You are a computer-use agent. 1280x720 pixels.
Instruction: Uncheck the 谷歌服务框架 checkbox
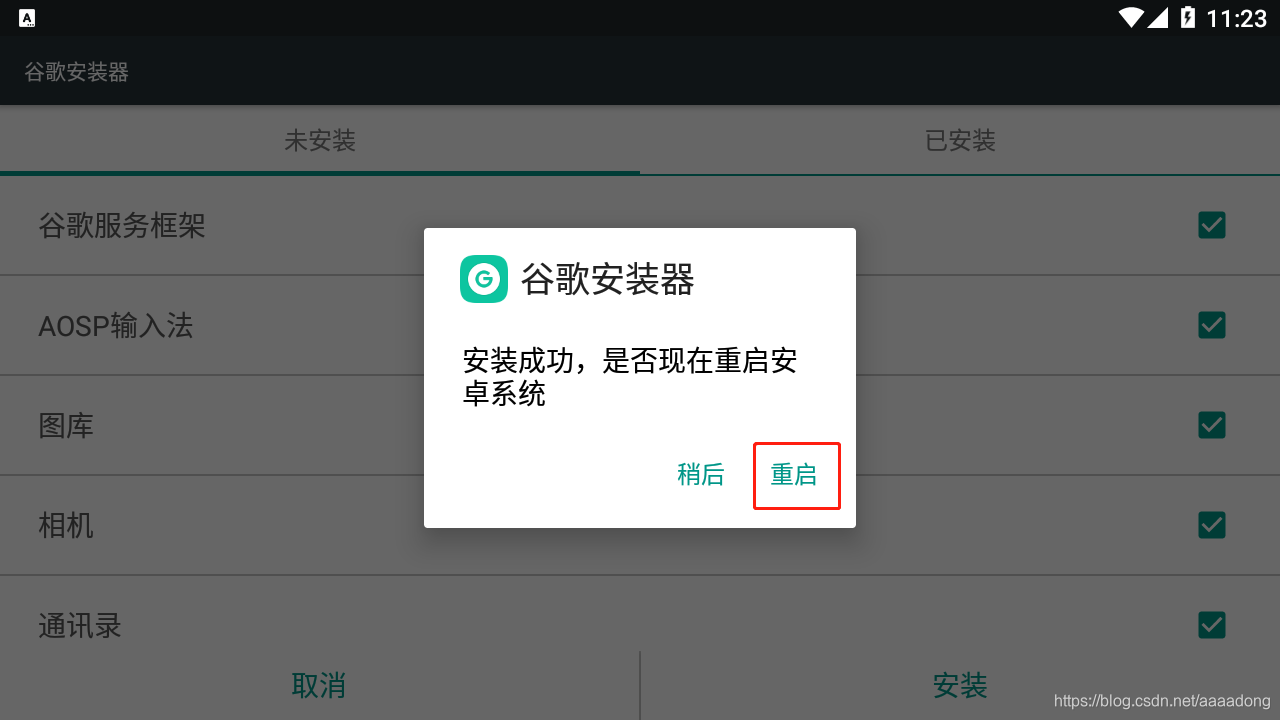pyautogui.click(x=1212, y=225)
